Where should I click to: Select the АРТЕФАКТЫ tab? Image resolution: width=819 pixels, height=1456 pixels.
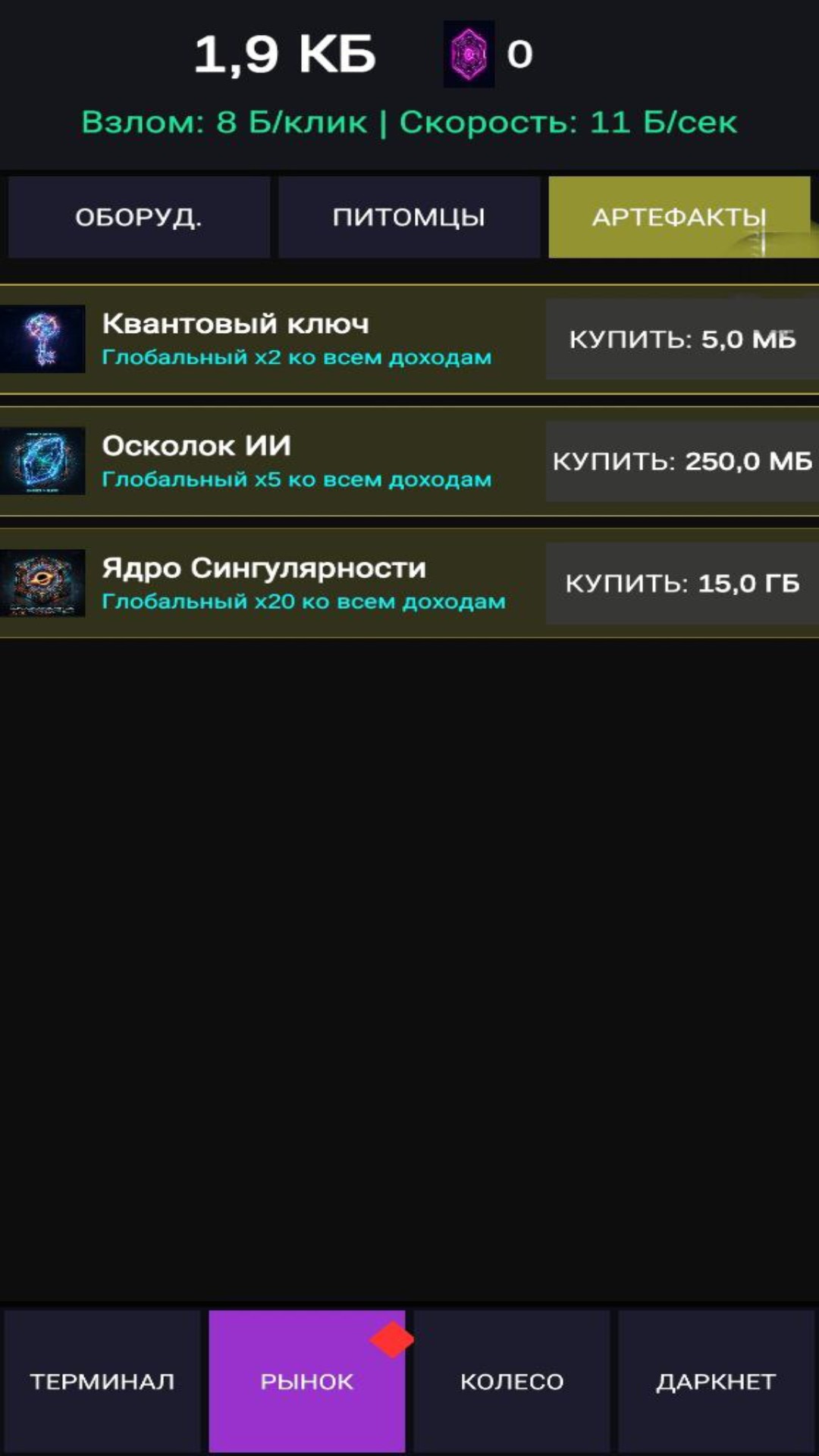[679, 217]
